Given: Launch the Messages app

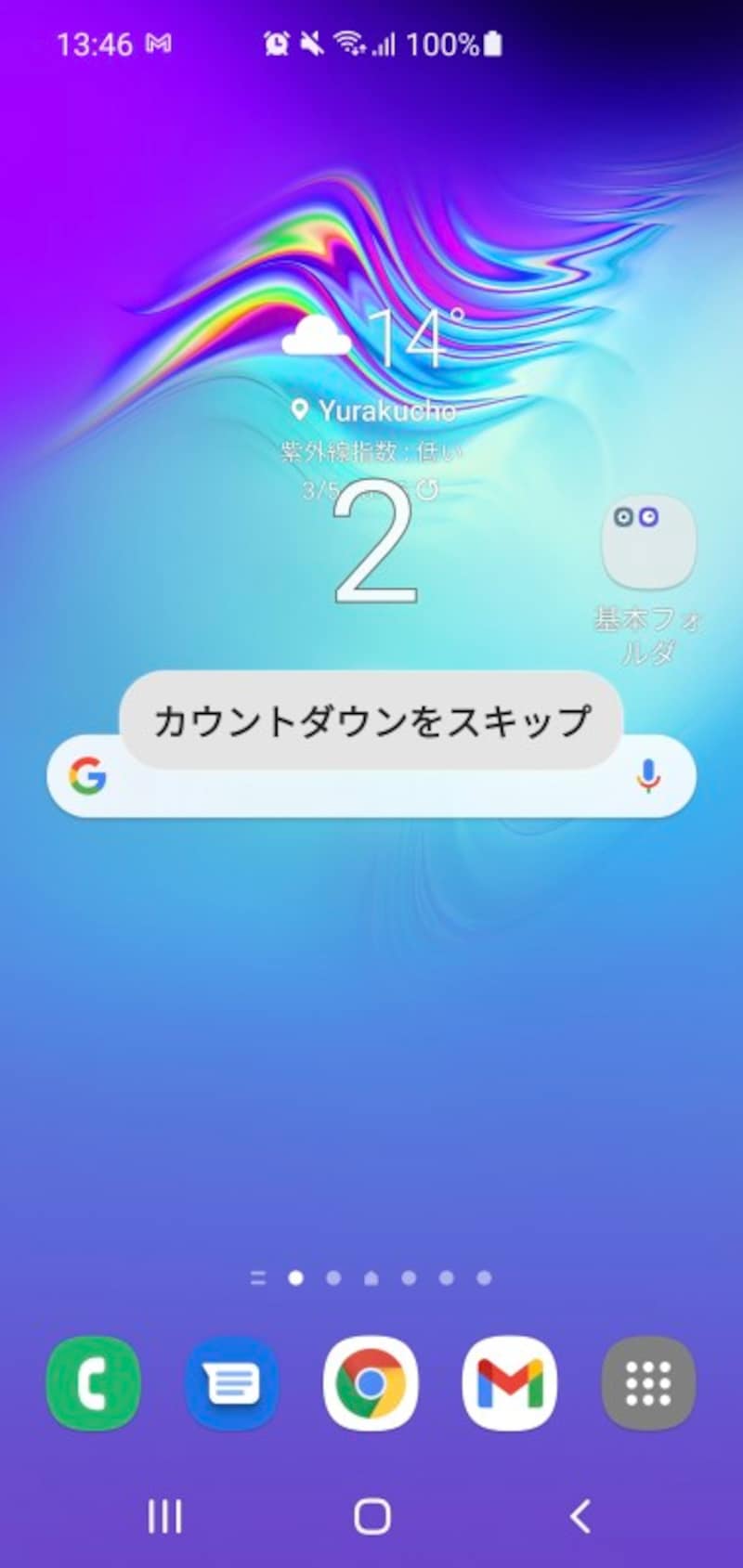Looking at the screenshot, I should click(x=231, y=1383).
